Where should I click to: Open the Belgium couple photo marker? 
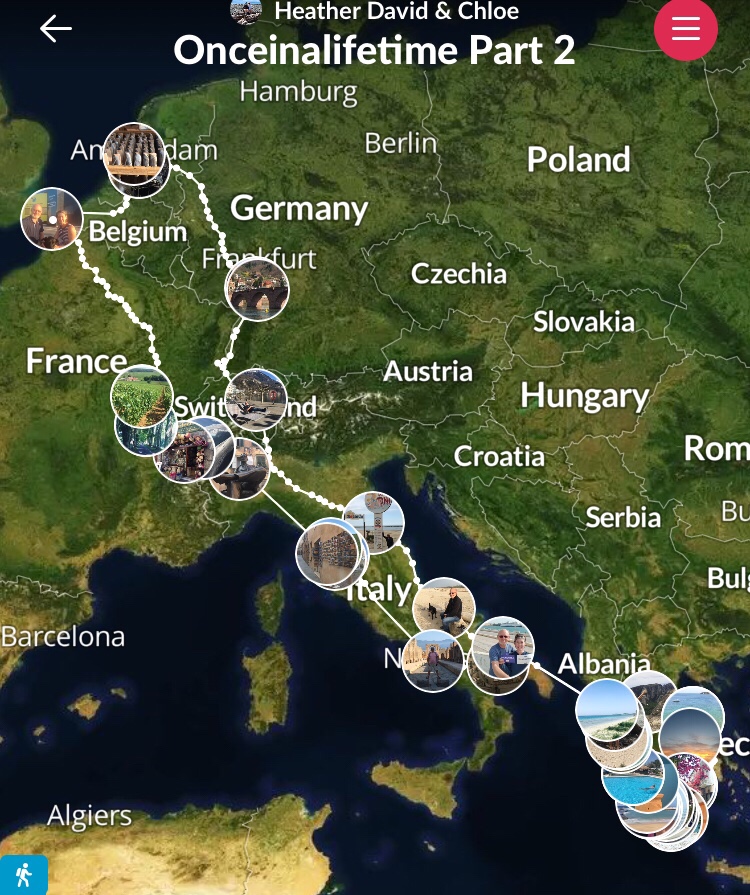click(52, 219)
